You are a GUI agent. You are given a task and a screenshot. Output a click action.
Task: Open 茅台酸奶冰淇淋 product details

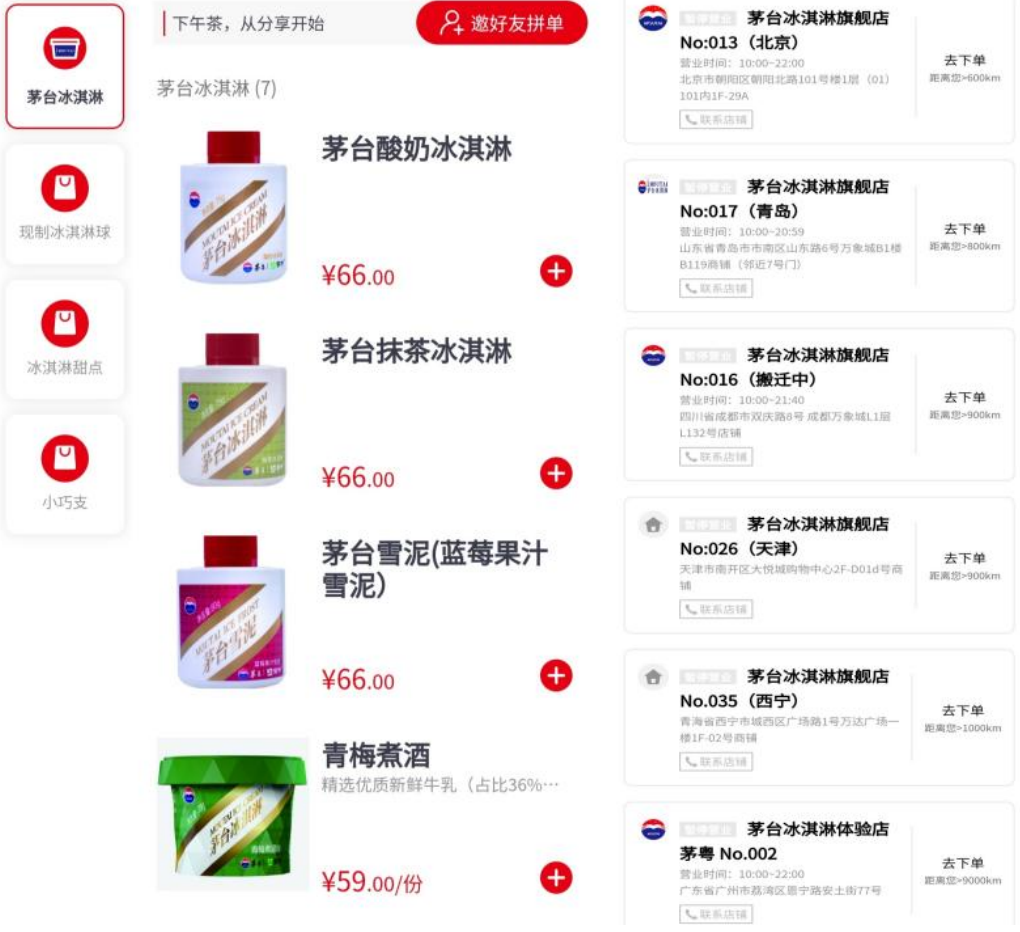click(x=416, y=150)
